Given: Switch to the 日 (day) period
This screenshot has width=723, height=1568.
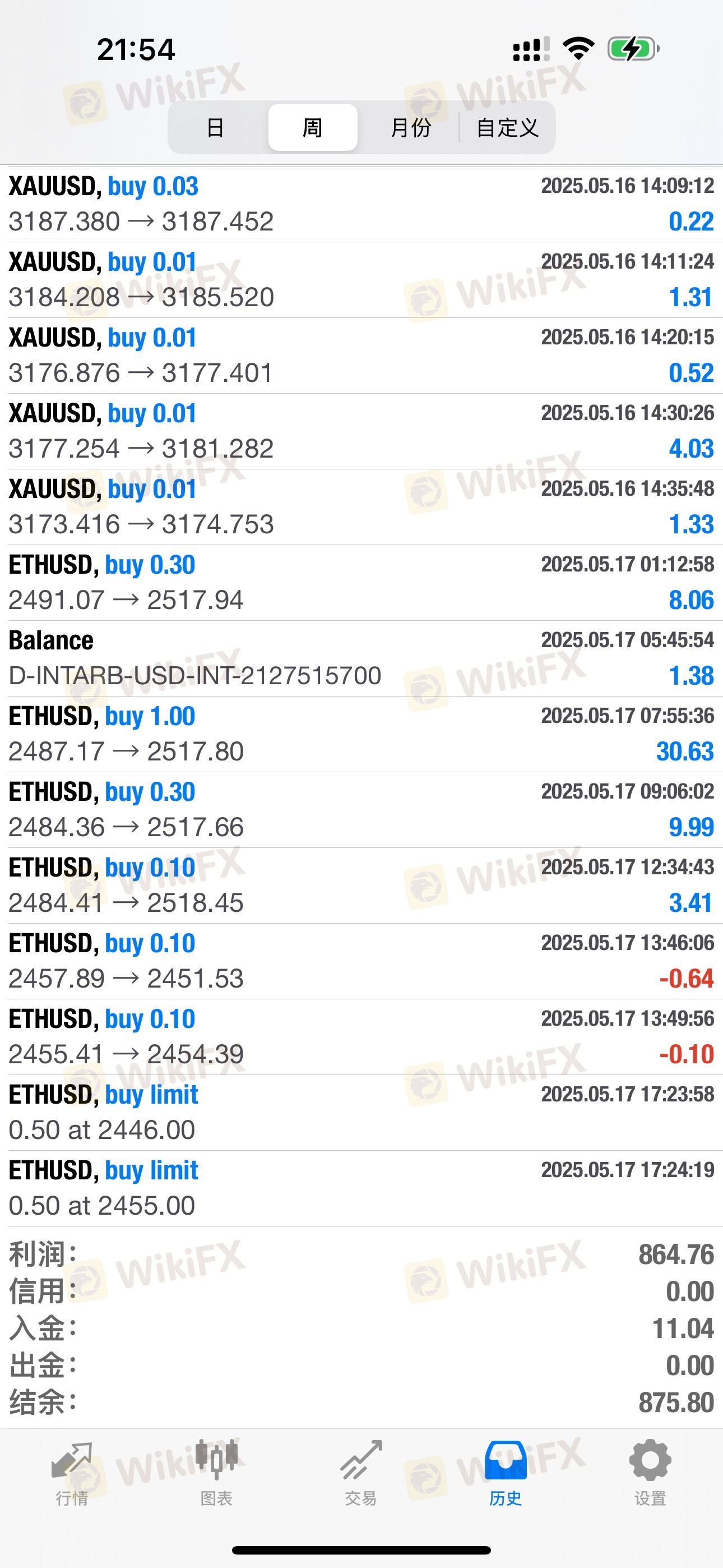Looking at the screenshot, I should point(215,127).
